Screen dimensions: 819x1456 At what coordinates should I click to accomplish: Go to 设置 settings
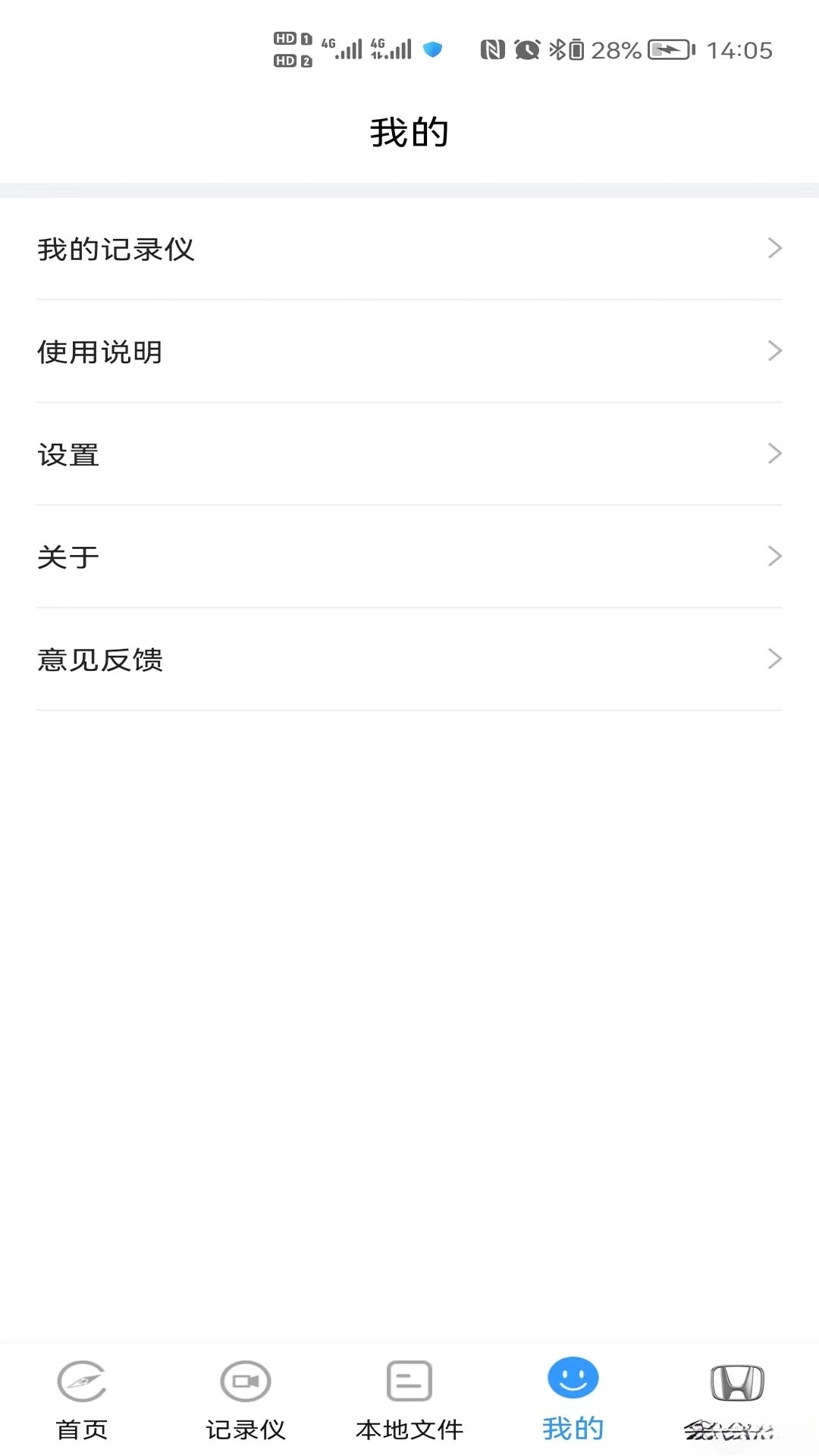point(409,453)
